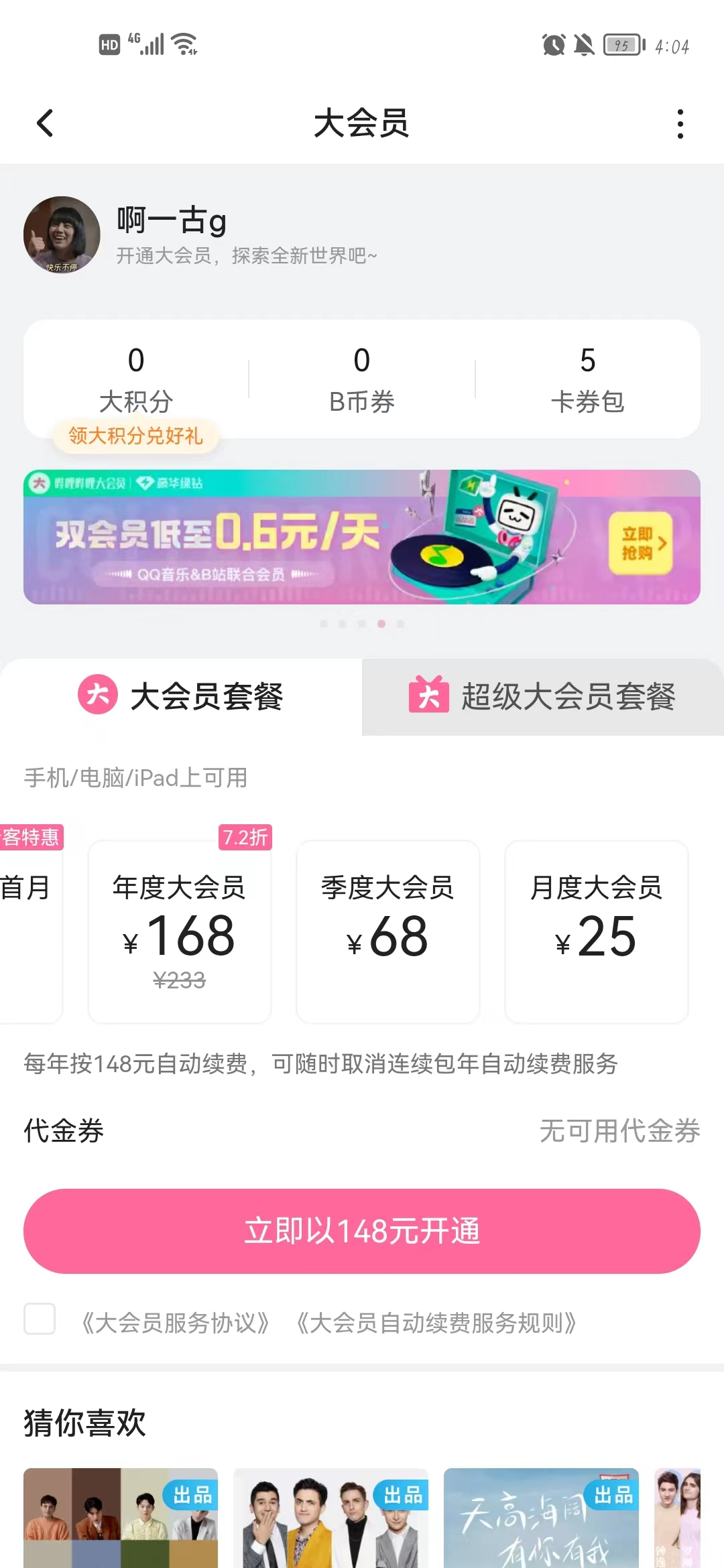Tap the back arrow to leave 大会员 page
724x1568 pixels.
[x=45, y=124]
